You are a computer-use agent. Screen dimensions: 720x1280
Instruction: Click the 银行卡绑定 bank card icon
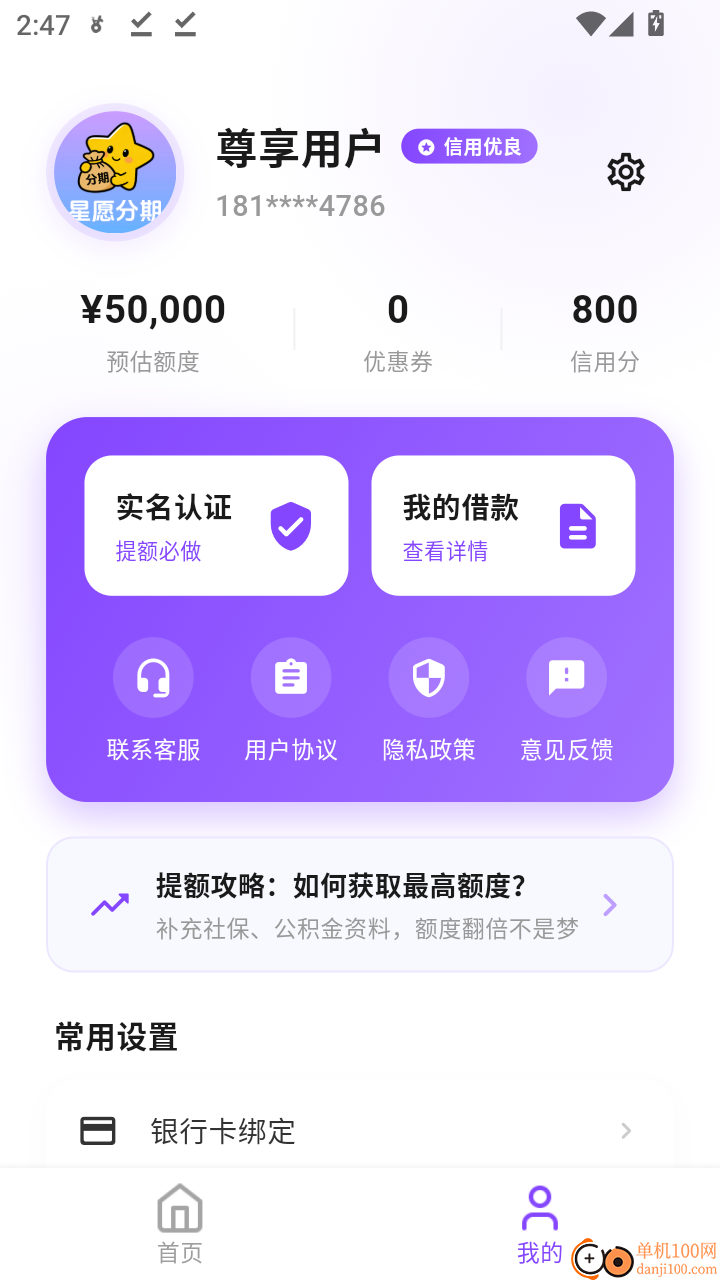[x=97, y=1131]
